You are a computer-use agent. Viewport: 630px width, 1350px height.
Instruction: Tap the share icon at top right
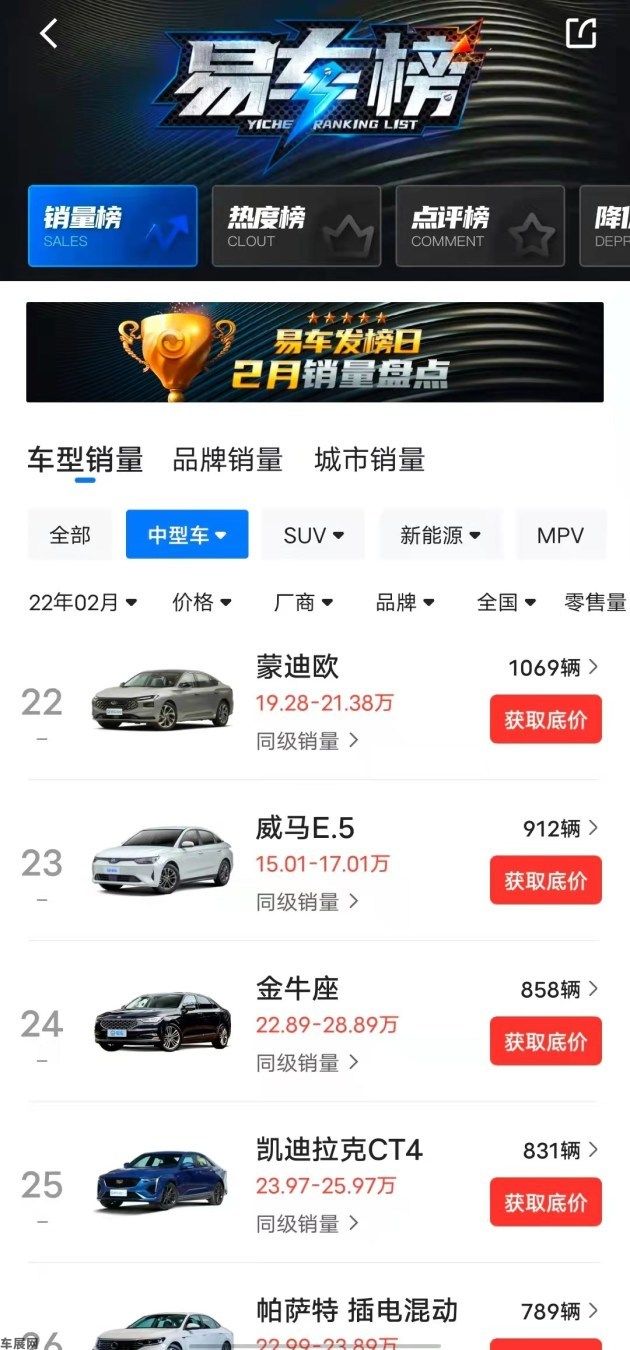(581, 33)
